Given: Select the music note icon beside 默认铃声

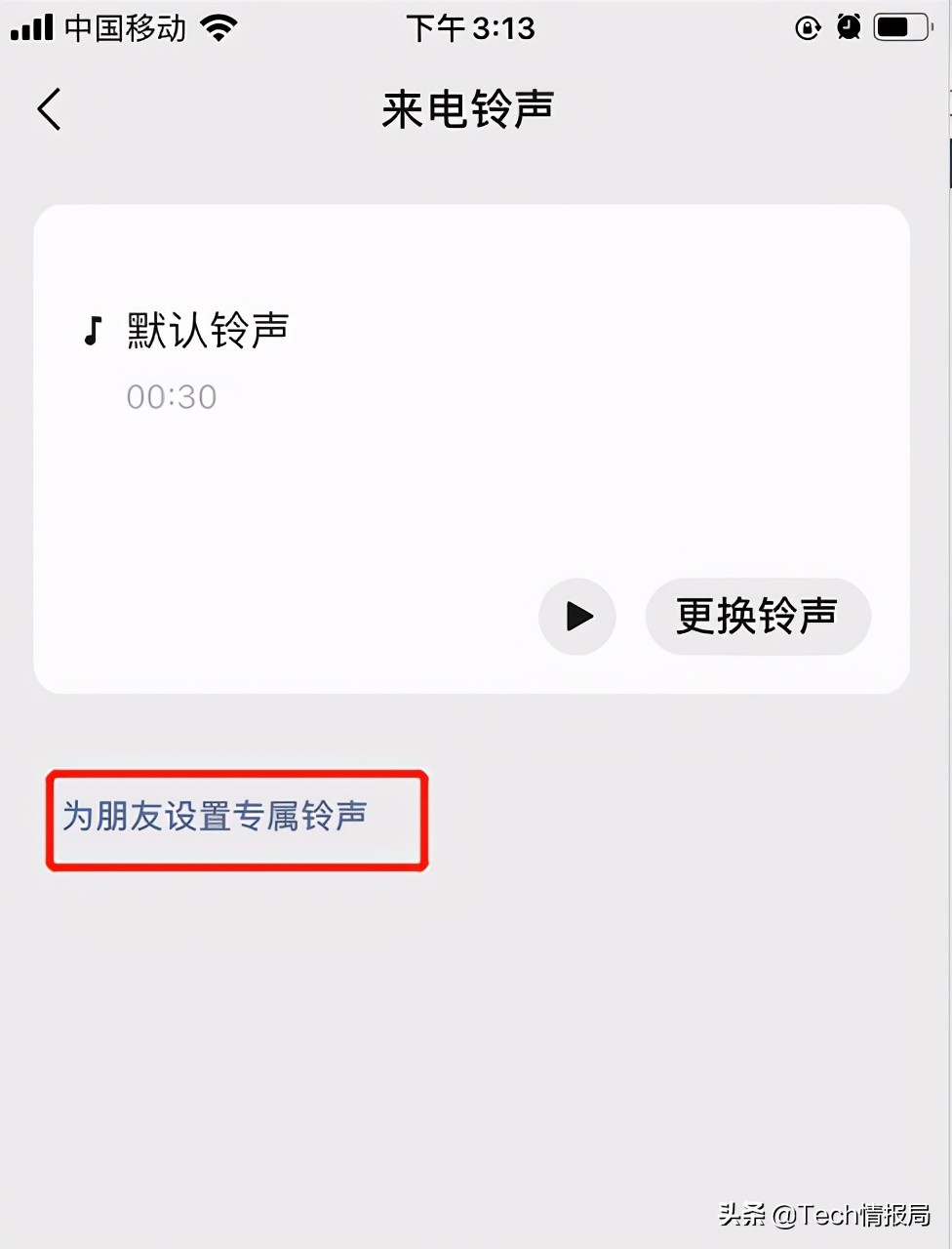Looking at the screenshot, I should point(92,330).
